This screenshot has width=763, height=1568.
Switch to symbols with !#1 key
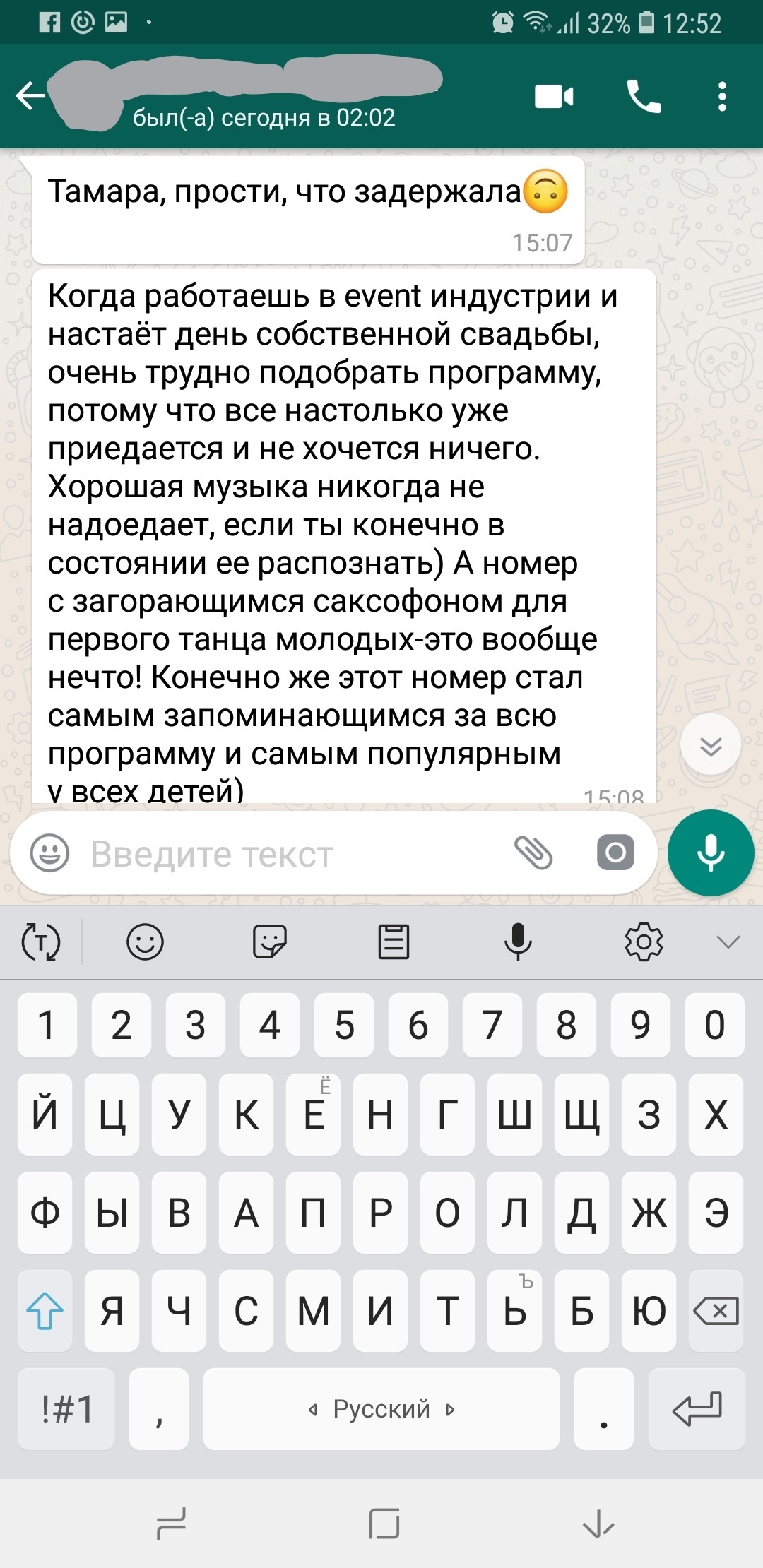click(66, 1409)
